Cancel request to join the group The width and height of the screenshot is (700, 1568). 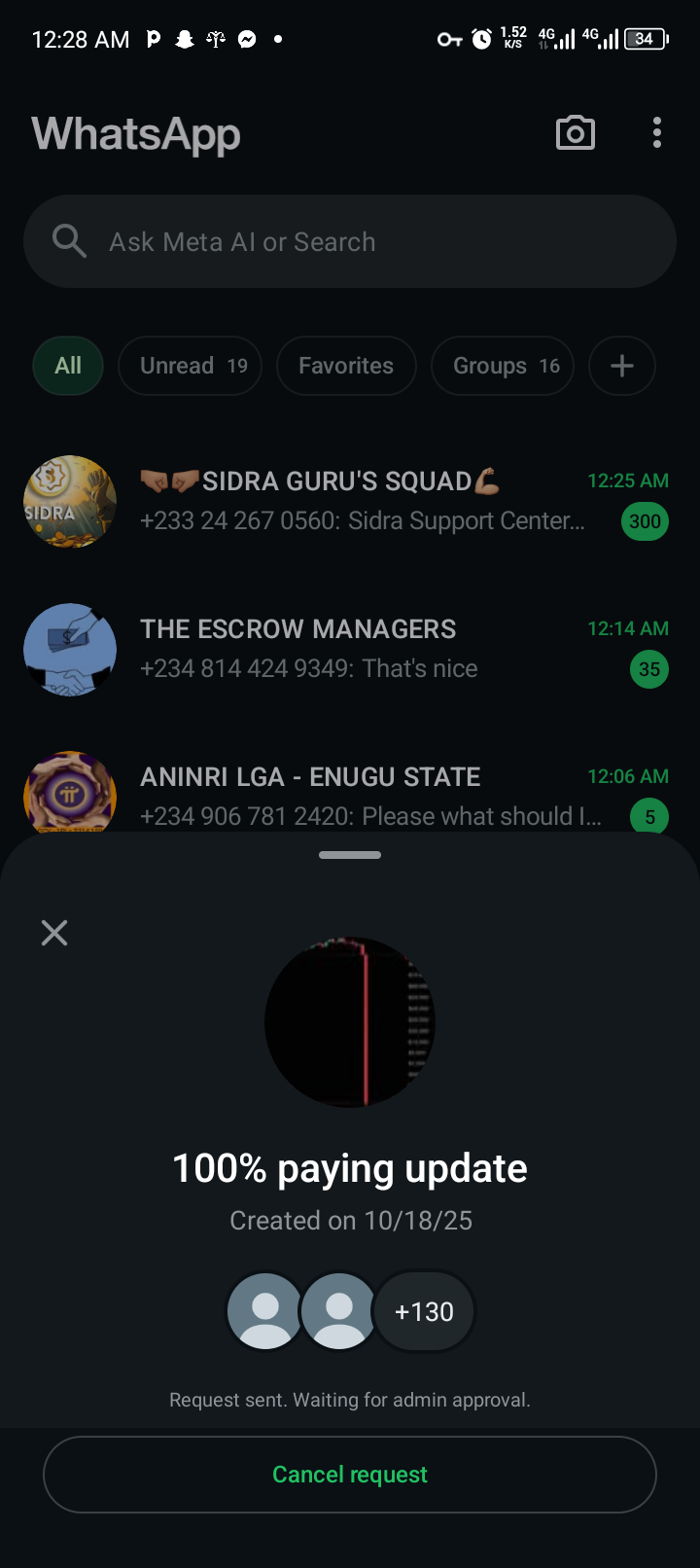350,1475
